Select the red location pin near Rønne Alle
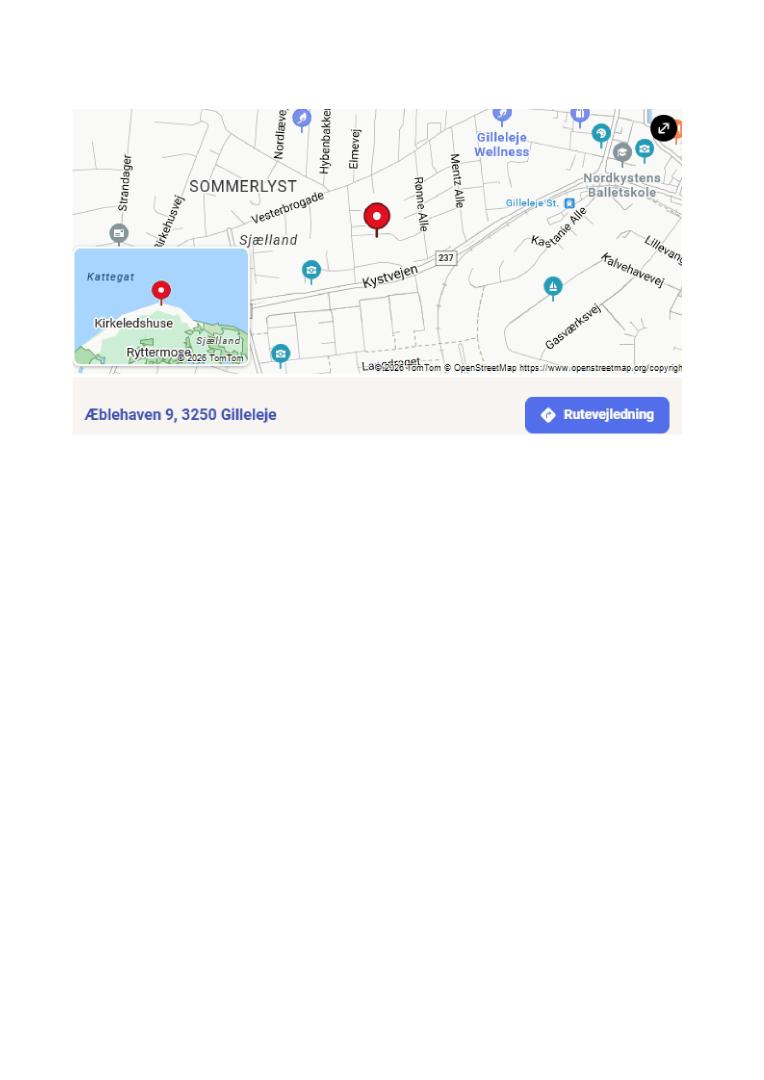The height and width of the screenshot is (1080, 764). coord(377,219)
